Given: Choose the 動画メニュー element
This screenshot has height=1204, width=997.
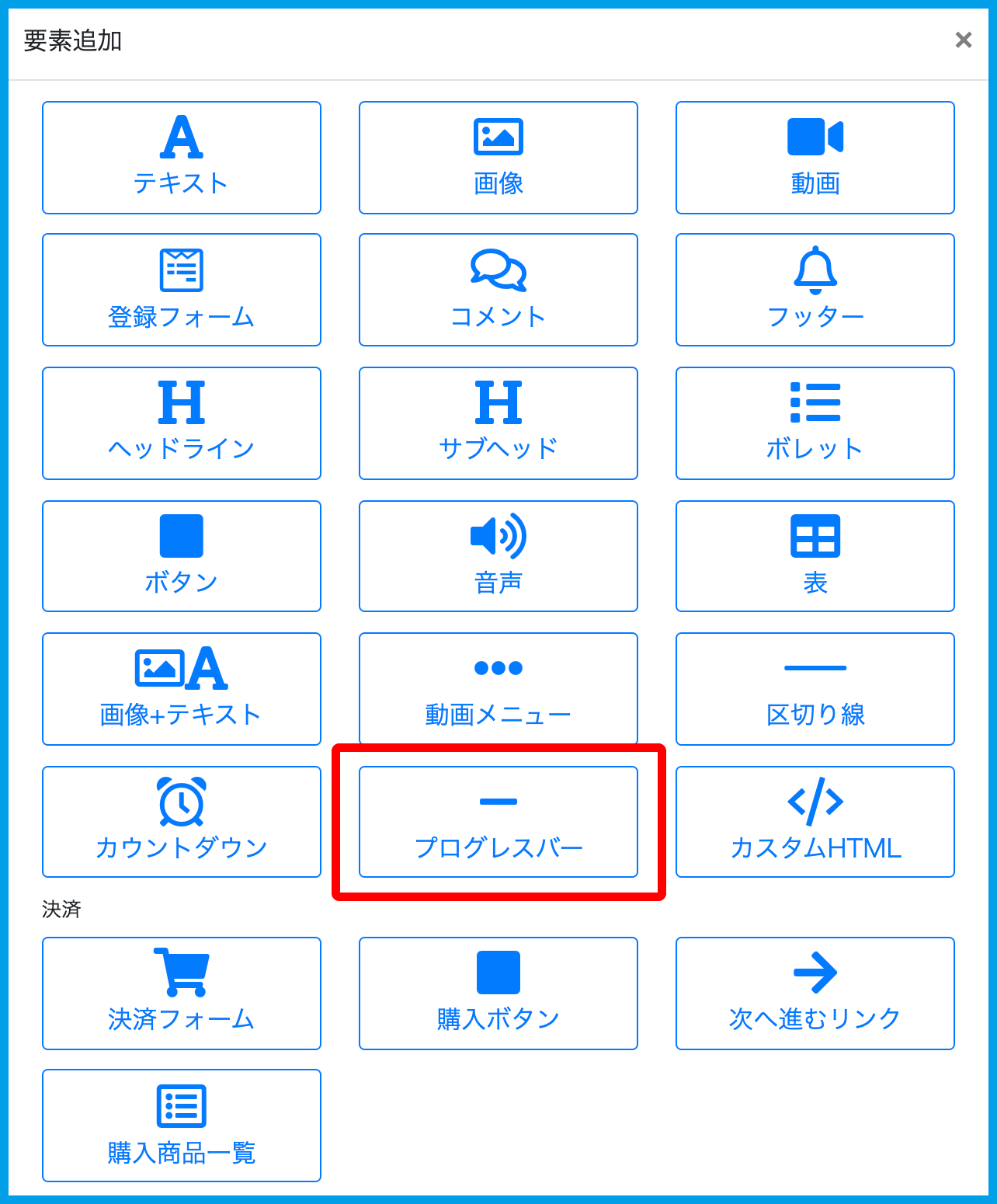Looking at the screenshot, I should (498, 689).
